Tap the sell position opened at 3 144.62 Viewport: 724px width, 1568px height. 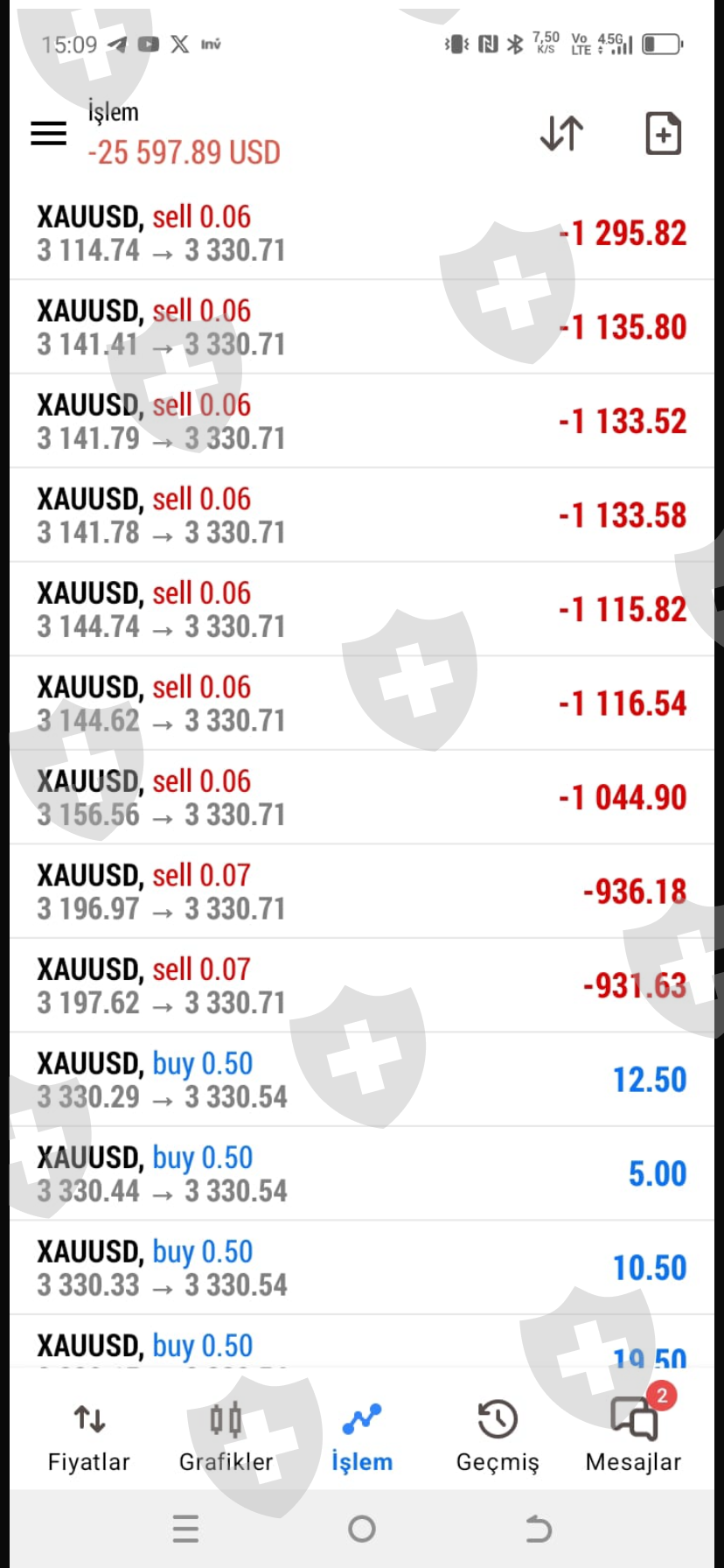coord(361,703)
